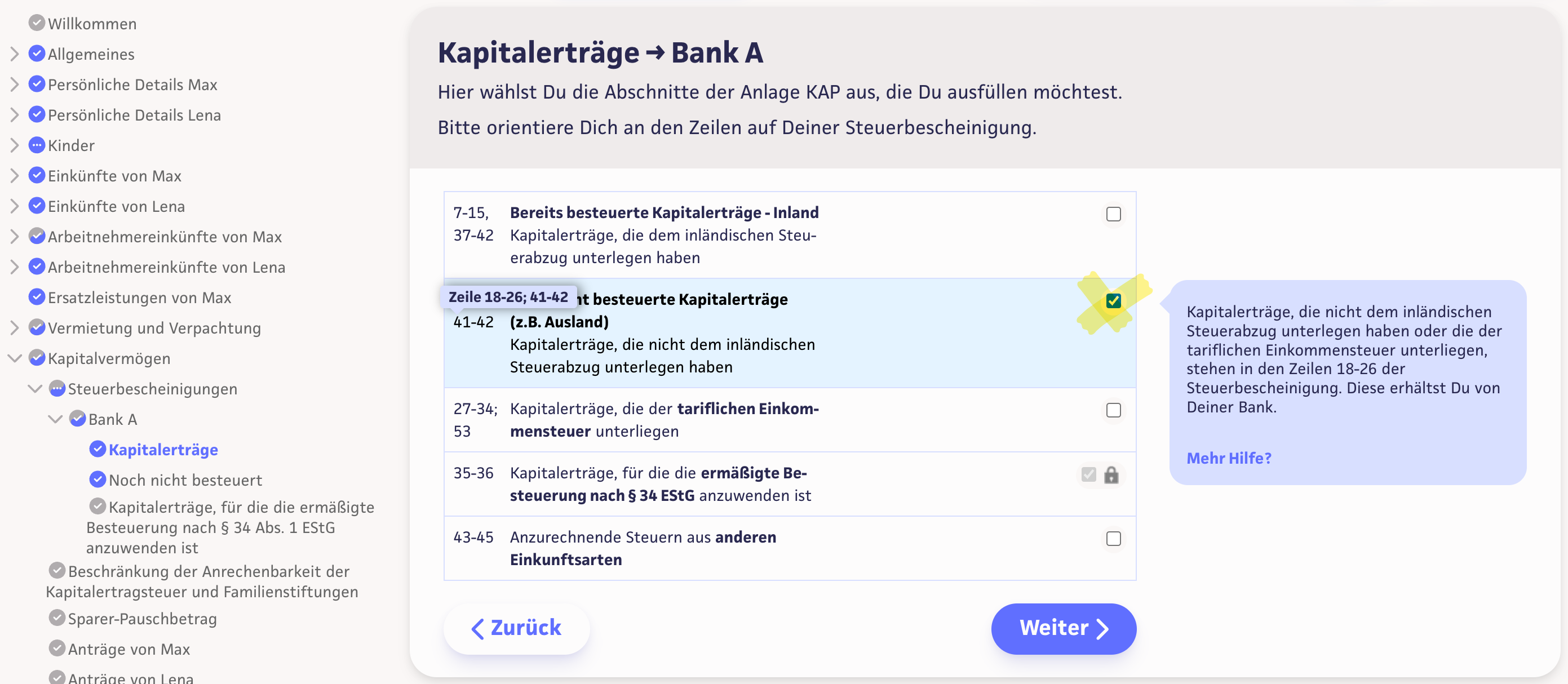
Task: Tick the tarifliche Einkommensteuer checkbox
Action: tap(1113, 410)
